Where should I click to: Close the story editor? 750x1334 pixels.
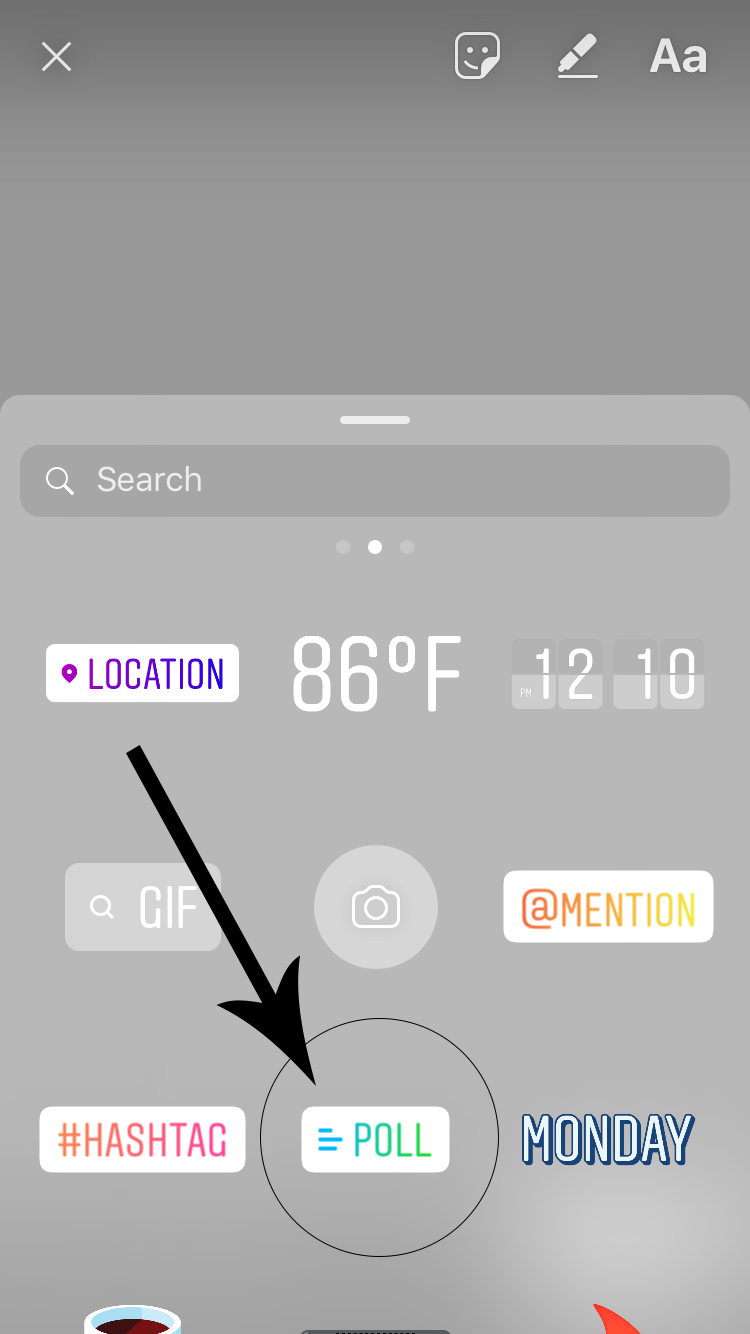tap(56, 57)
